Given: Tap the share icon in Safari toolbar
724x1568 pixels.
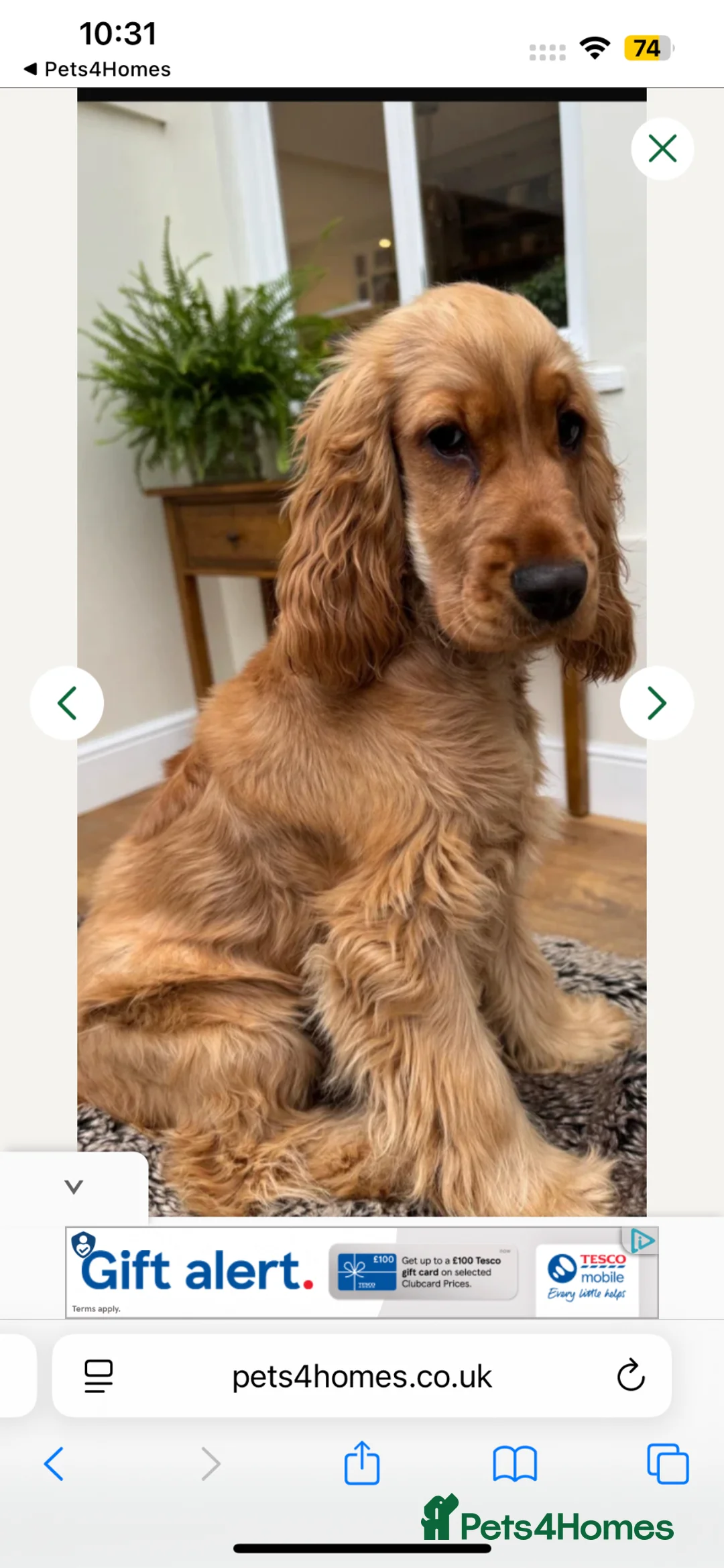Looking at the screenshot, I should point(362,1463).
